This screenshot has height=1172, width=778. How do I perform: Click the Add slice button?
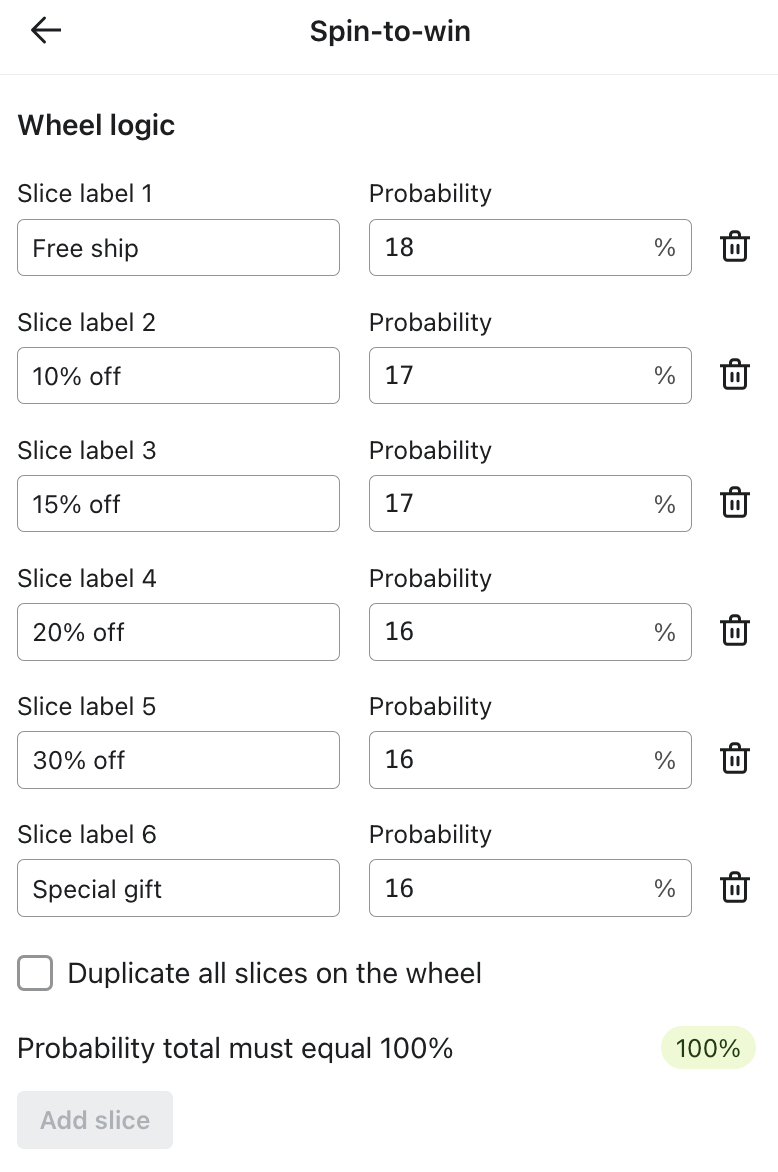(x=94, y=1120)
